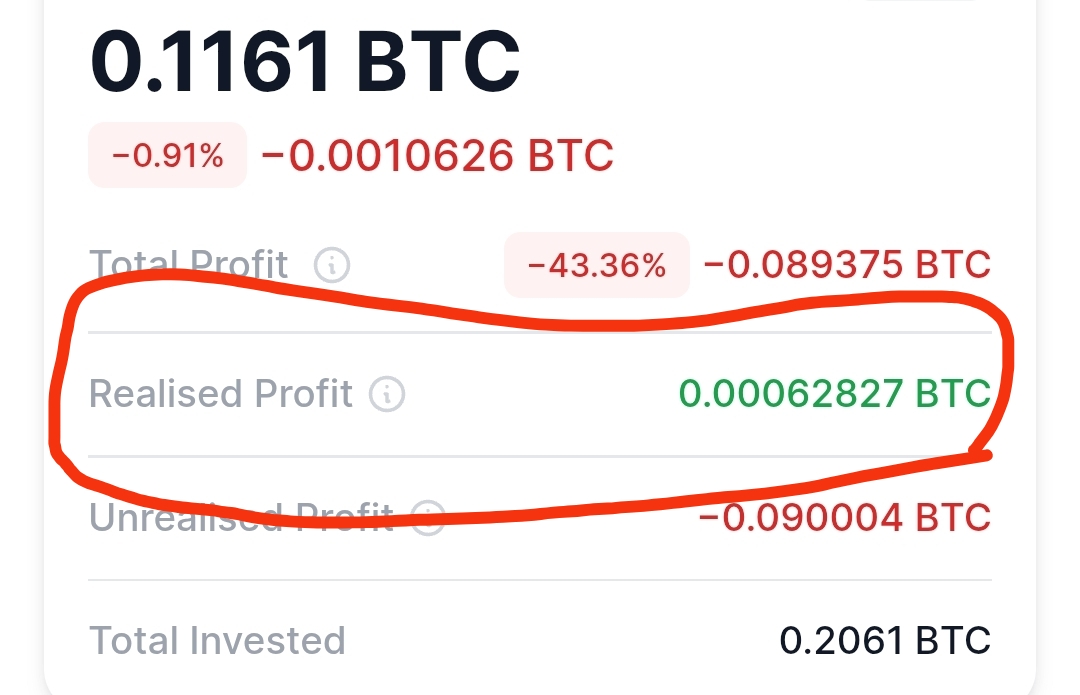Open the info icon beside Realised Profit
The image size is (1080, 695).
click(387, 394)
